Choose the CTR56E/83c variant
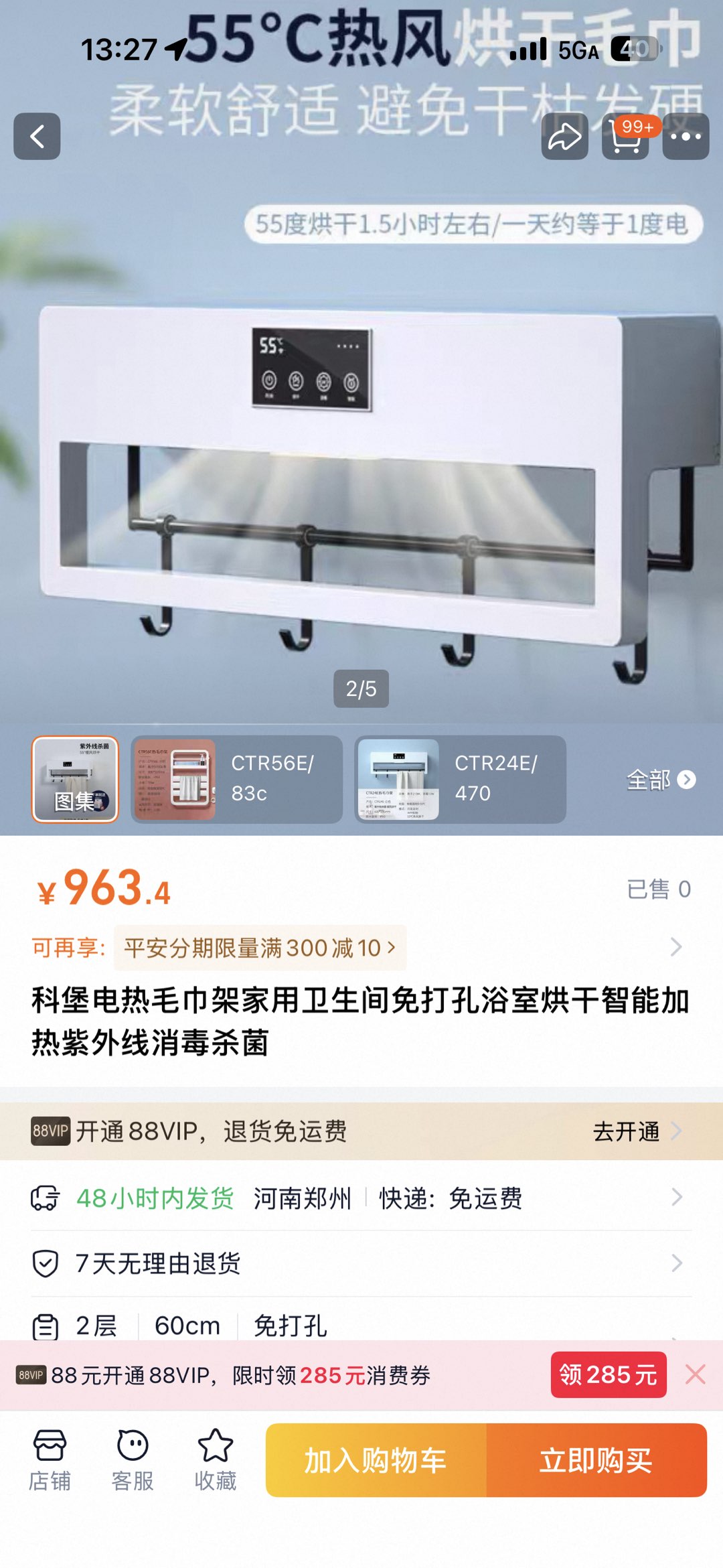Screen dimensions: 723x1568 pos(236,779)
